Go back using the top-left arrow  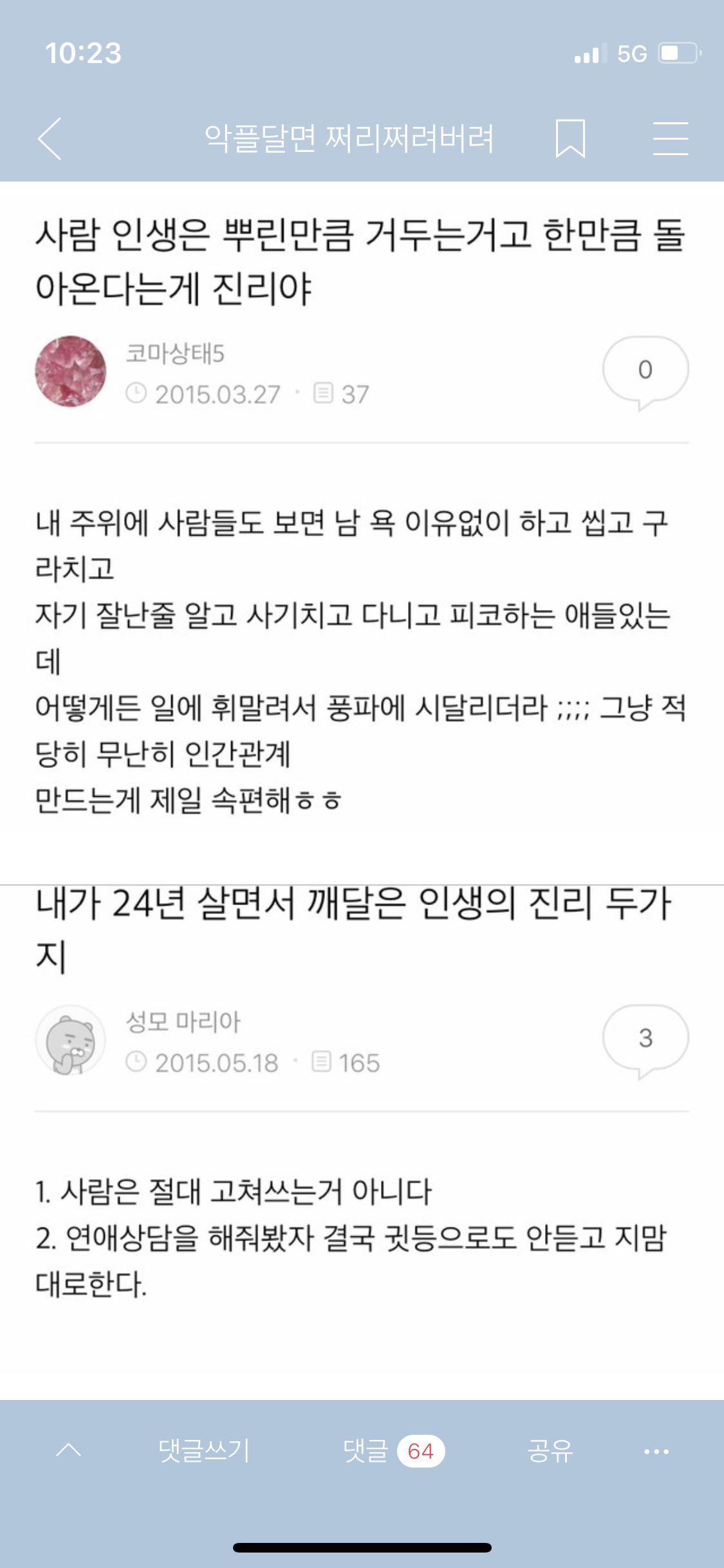pos(50,138)
